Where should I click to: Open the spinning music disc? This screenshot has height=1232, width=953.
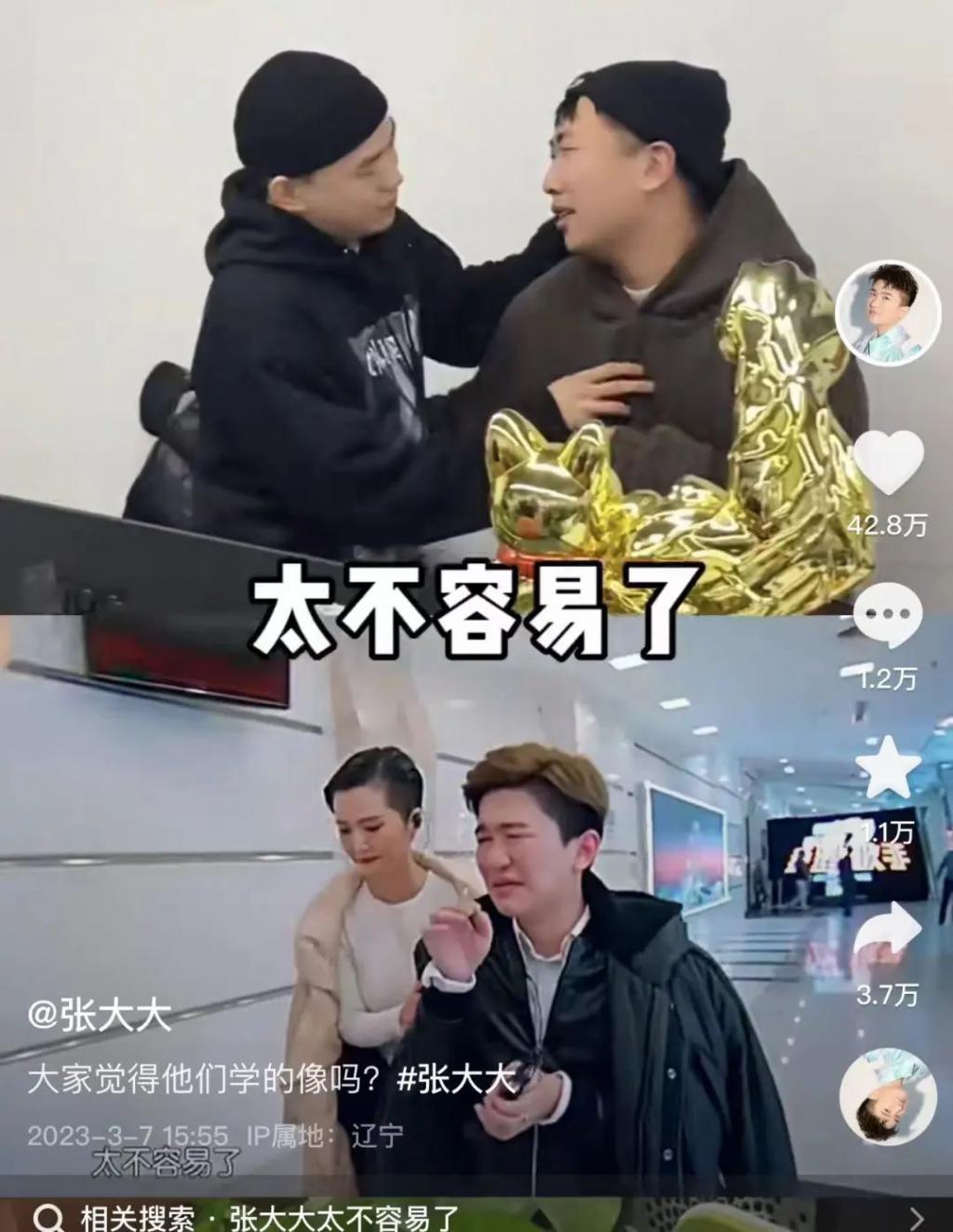coord(887,1094)
